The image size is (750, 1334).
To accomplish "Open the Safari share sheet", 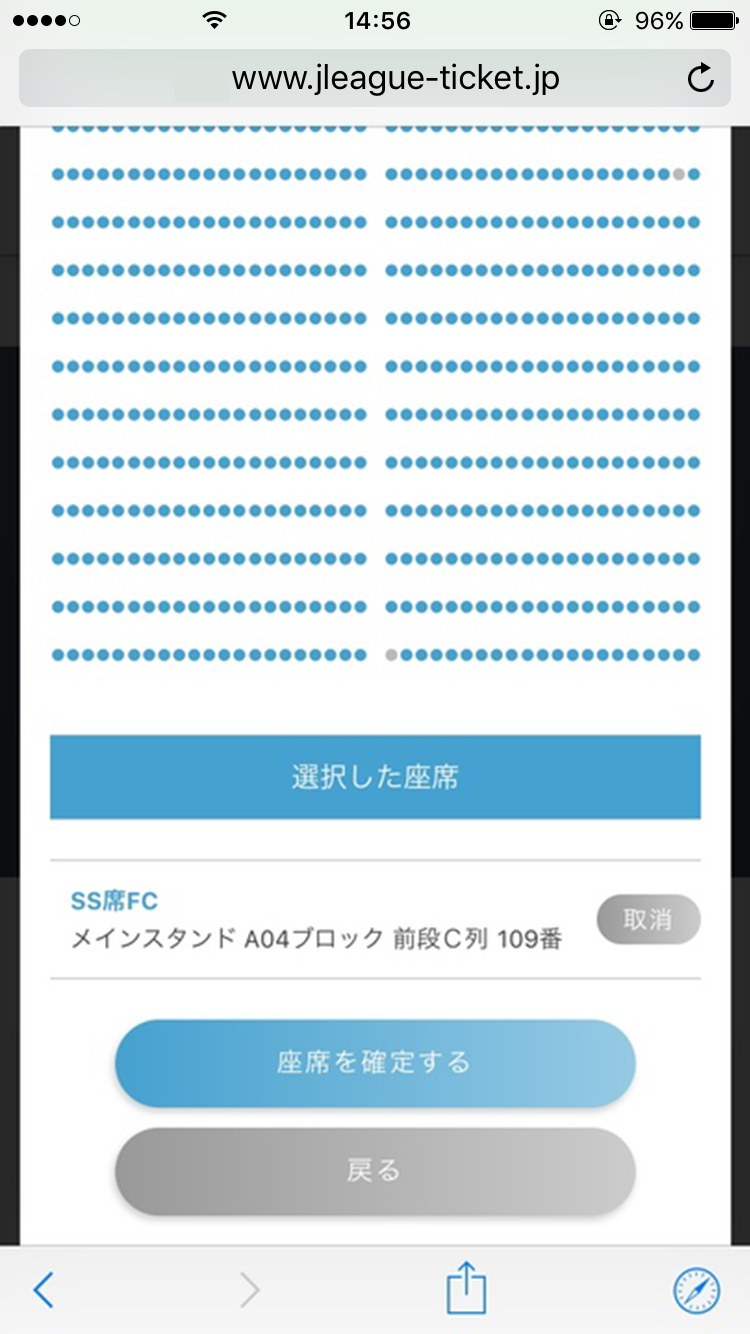I will [466, 1288].
